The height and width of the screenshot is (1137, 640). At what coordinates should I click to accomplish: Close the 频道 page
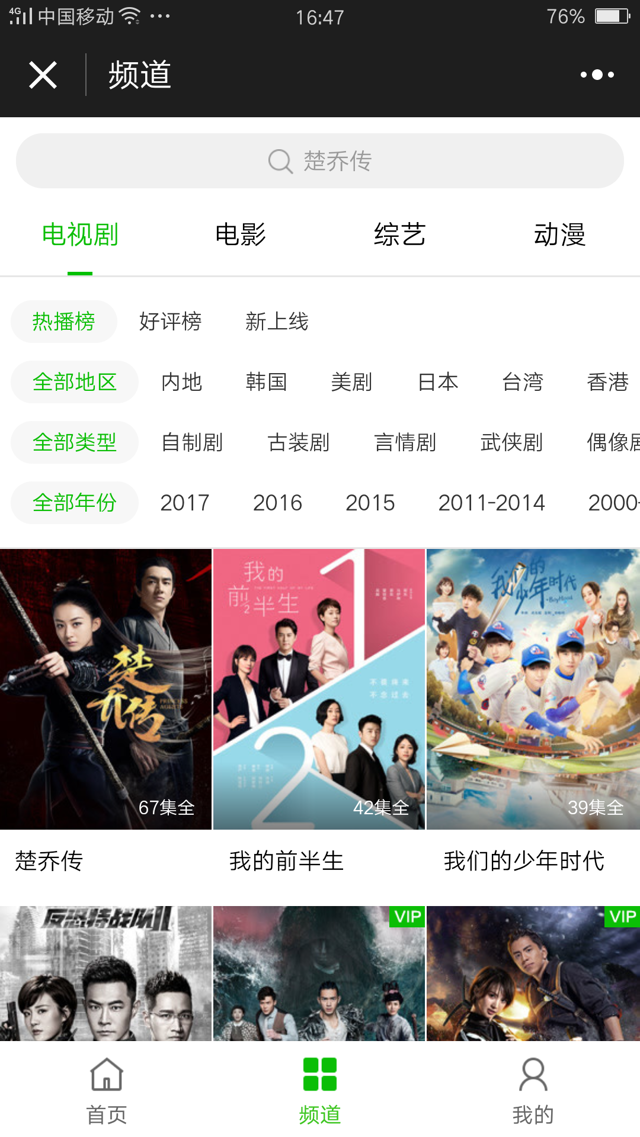tap(43, 75)
